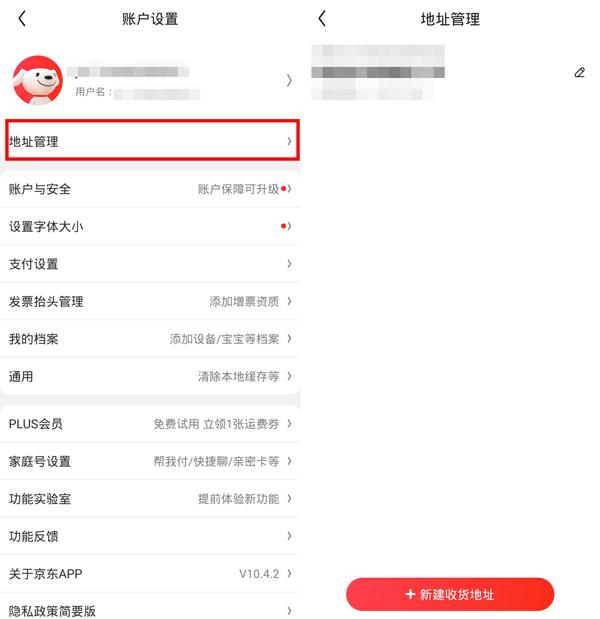
Task: Open the profile row with the avatar
Action: (150, 80)
